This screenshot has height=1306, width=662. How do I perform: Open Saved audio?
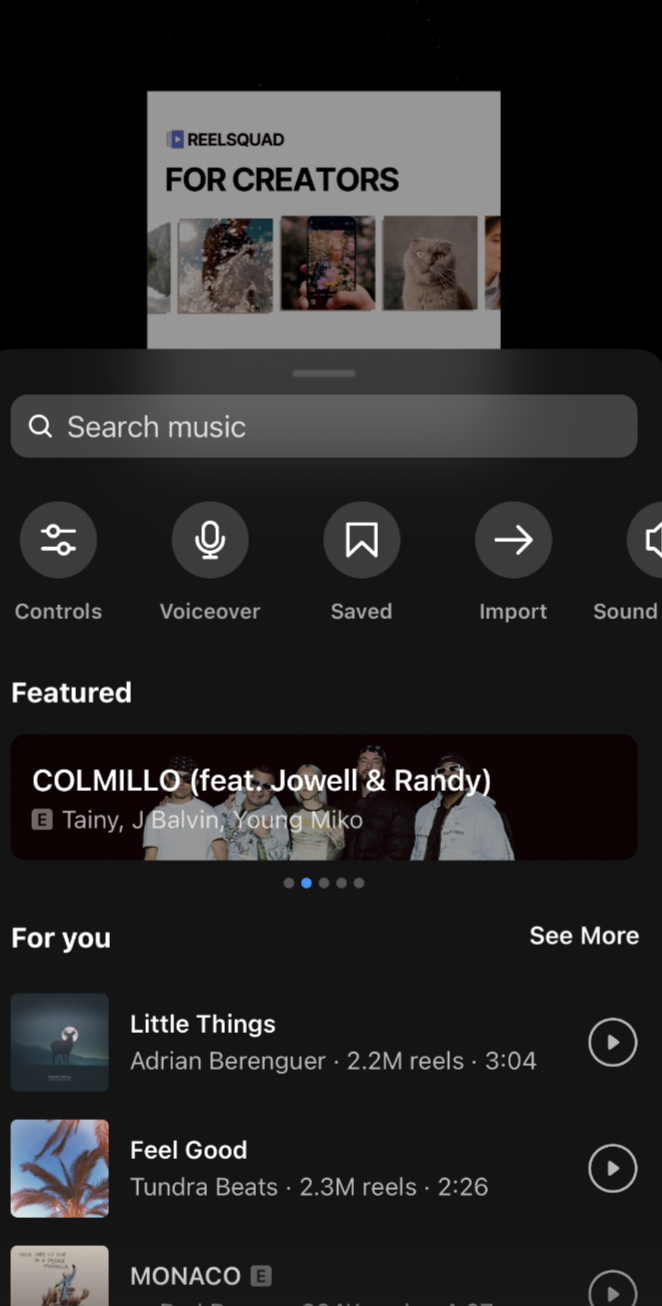coord(362,541)
